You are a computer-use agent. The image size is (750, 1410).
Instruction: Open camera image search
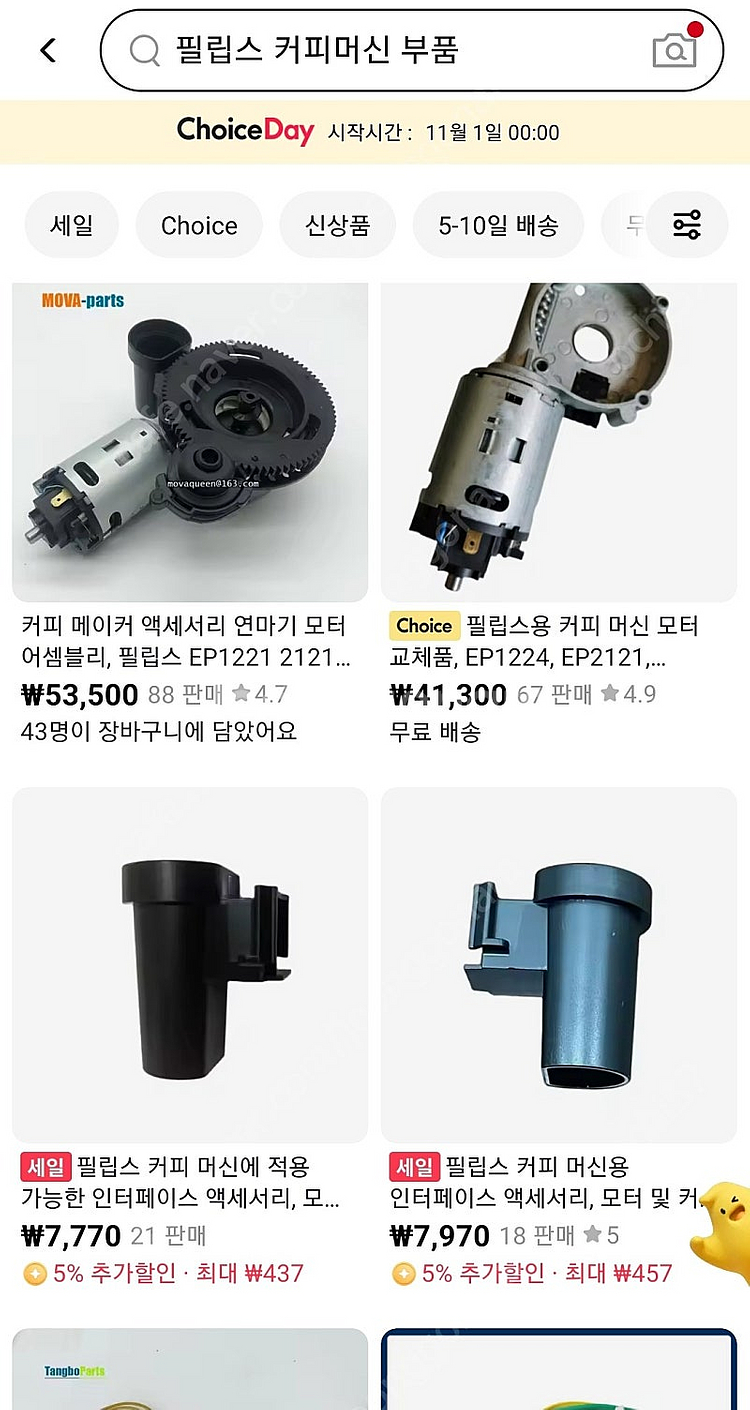click(675, 50)
